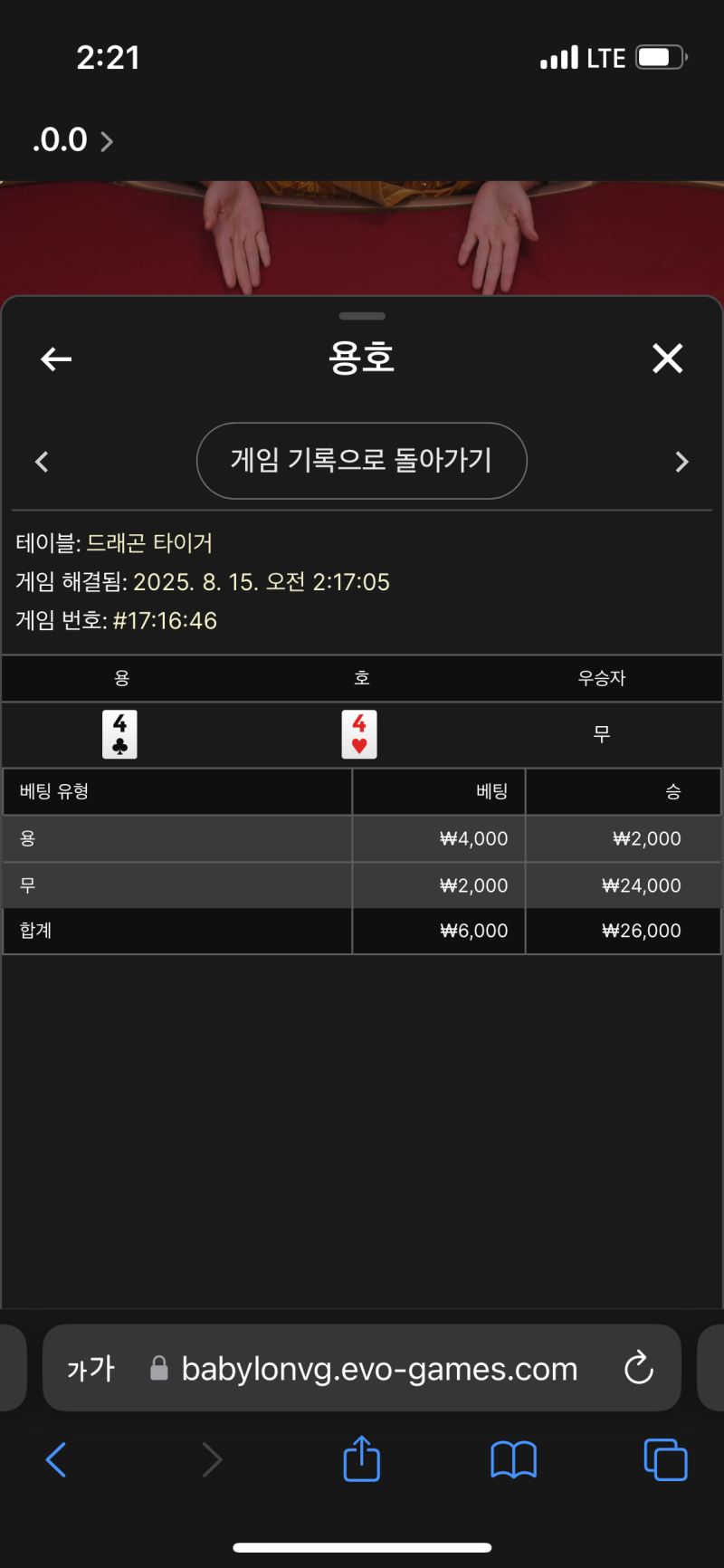Open the .0.0 link at top
Image resolution: width=724 pixels, height=1568 pixels.
(x=72, y=140)
